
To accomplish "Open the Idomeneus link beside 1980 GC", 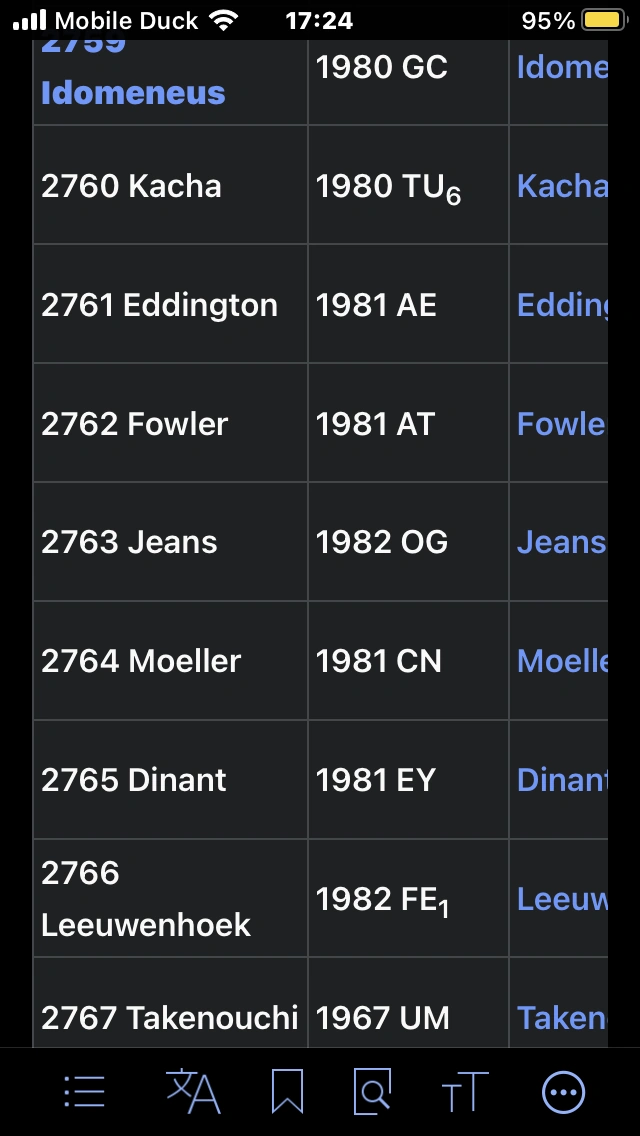I will click(x=562, y=67).
